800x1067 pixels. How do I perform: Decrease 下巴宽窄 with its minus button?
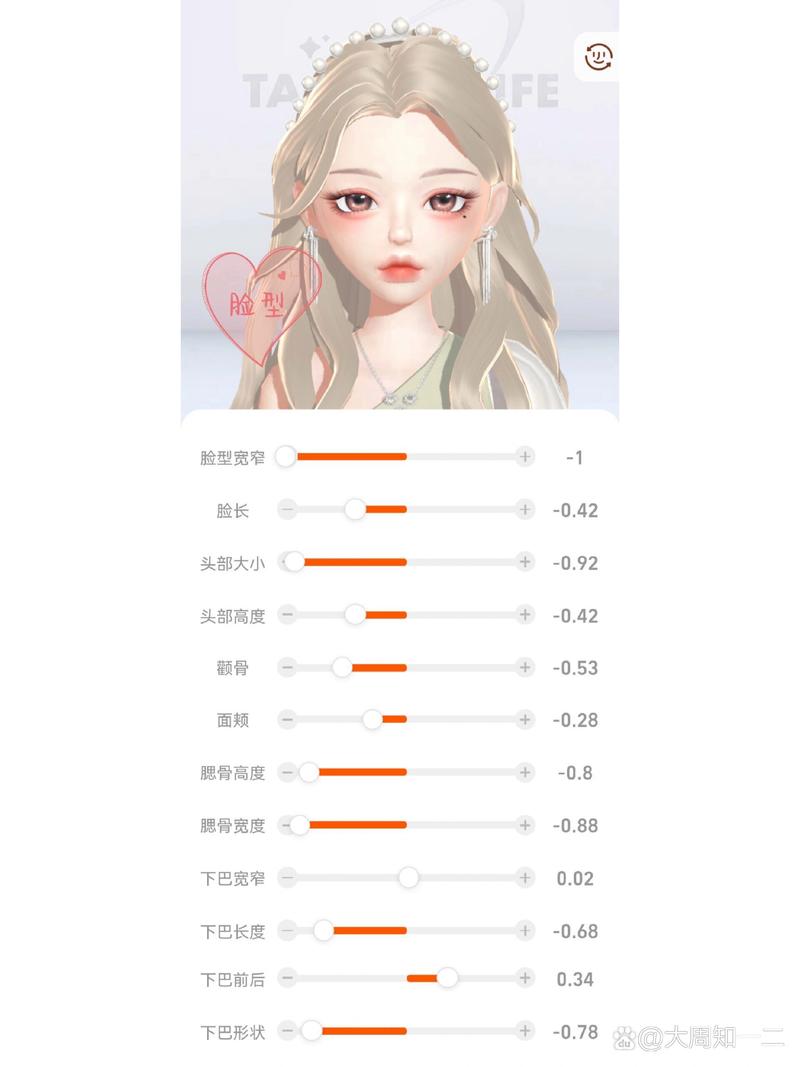point(288,878)
